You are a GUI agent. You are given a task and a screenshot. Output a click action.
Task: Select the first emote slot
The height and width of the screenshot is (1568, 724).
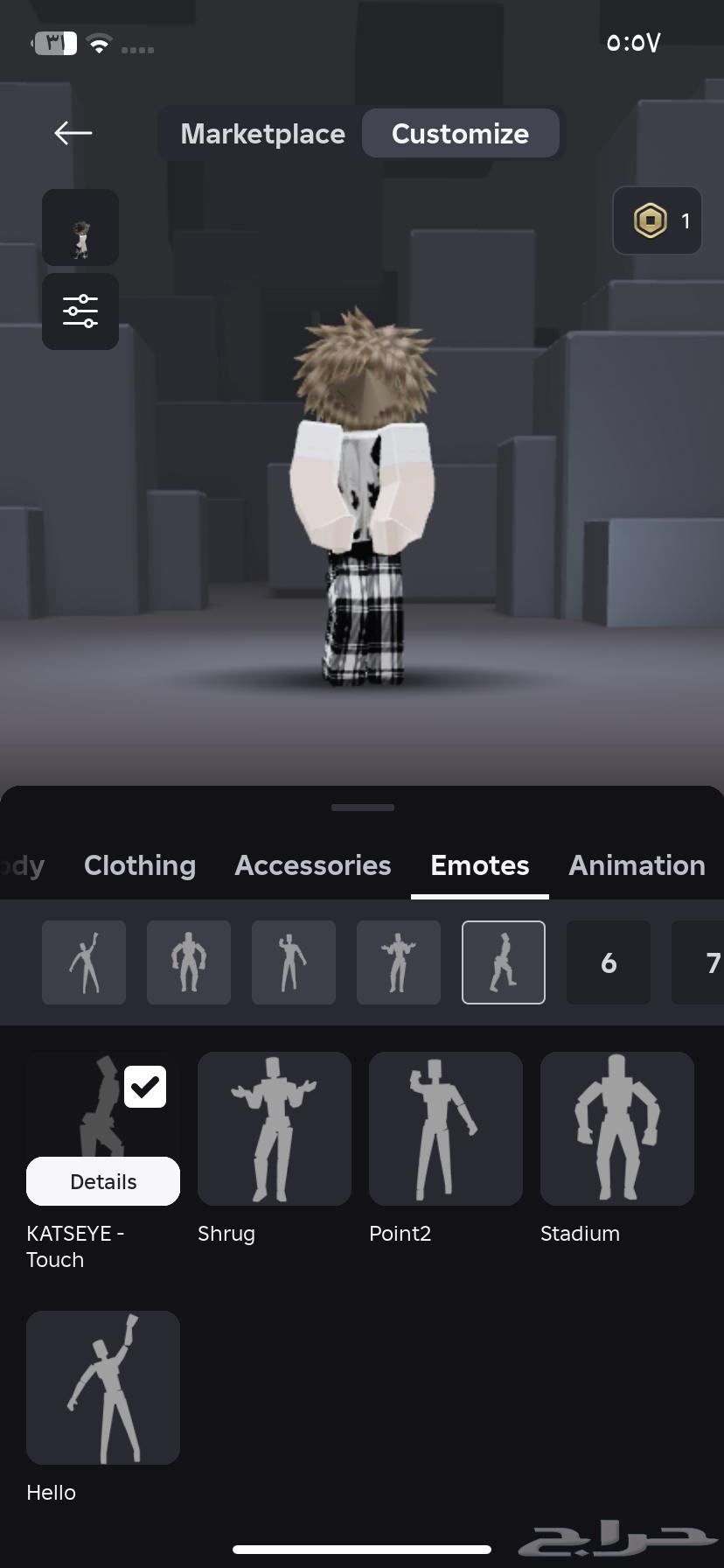click(84, 962)
